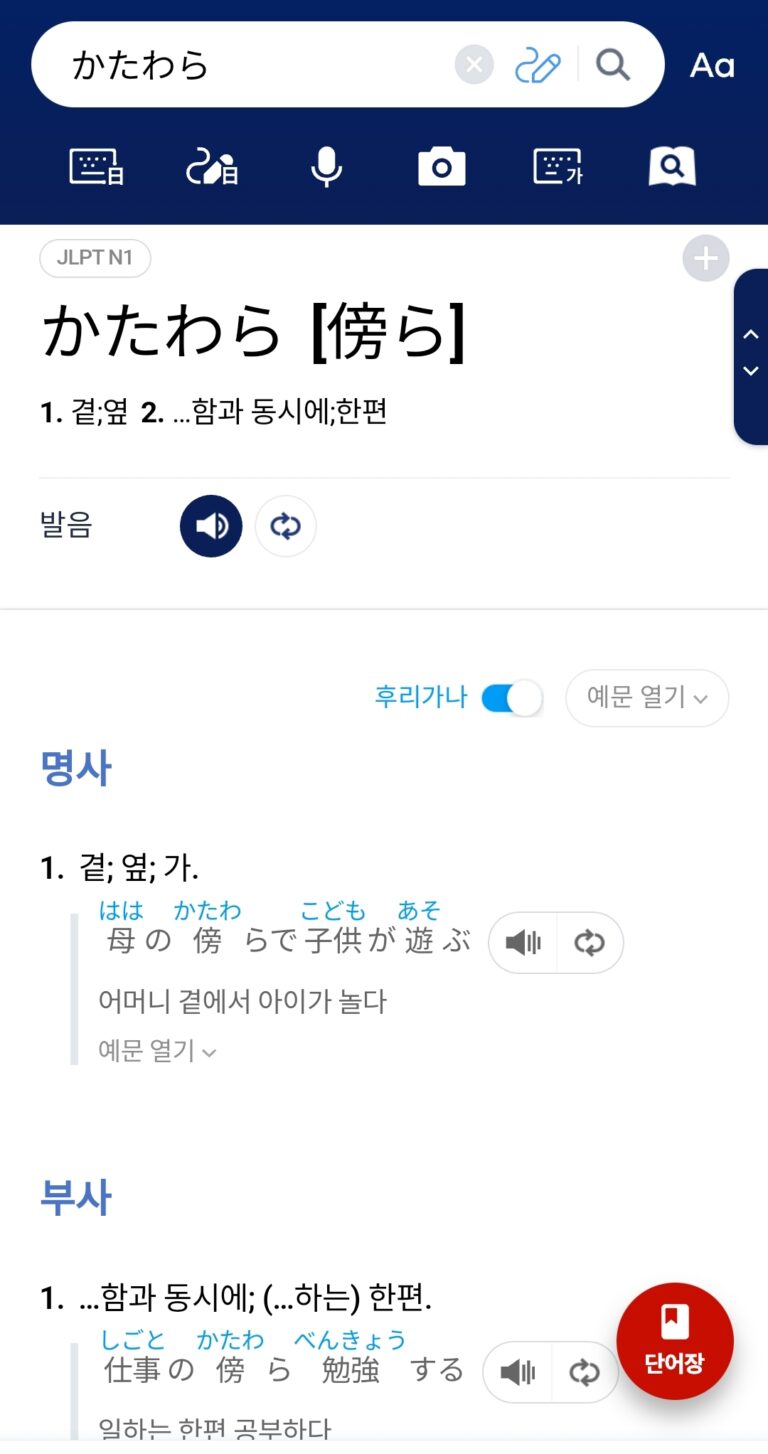Tap the search field containing かたわら

click(250, 66)
